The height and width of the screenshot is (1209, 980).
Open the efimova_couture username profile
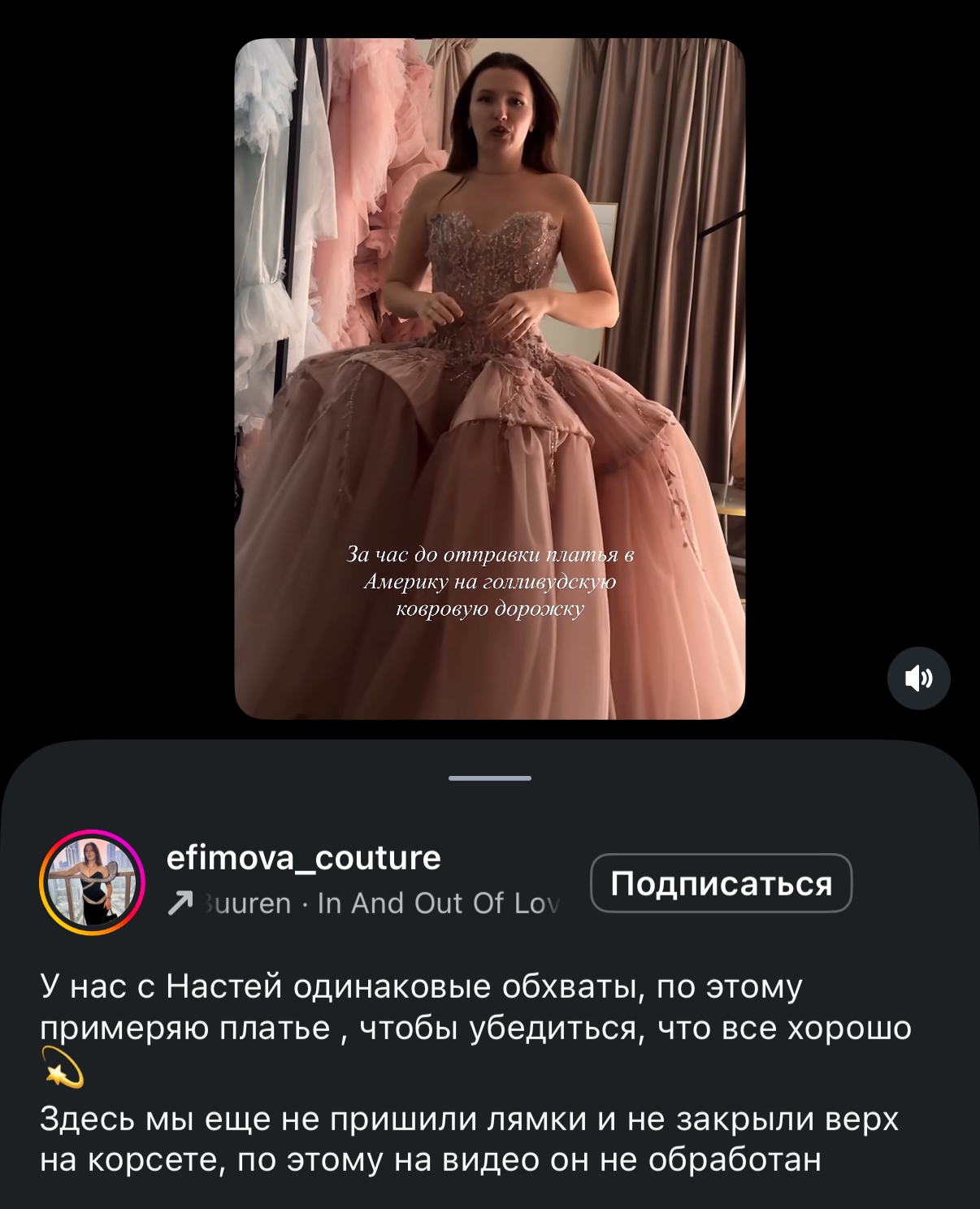tap(303, 858)
